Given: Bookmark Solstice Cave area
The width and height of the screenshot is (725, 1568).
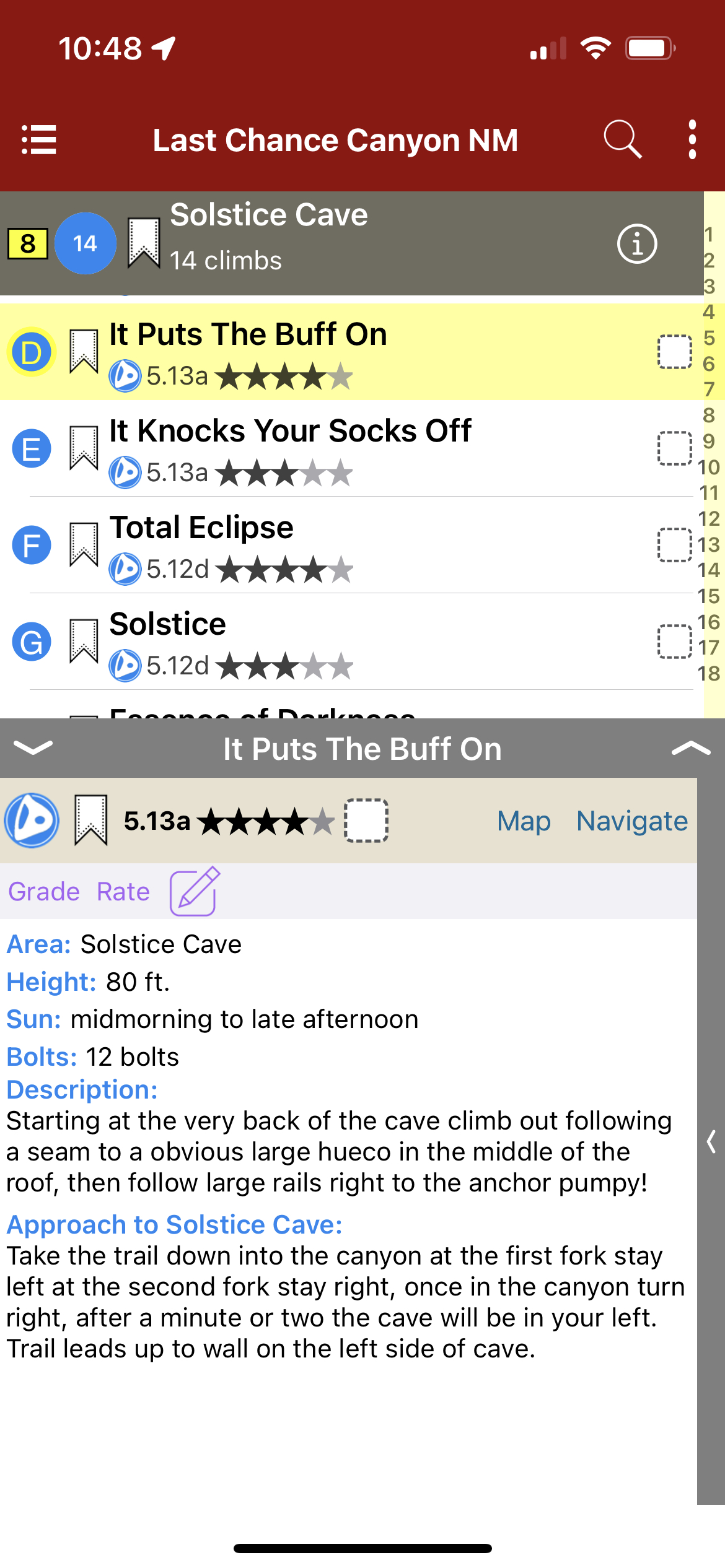Looking at the screenshot, I should coord(144,243).
